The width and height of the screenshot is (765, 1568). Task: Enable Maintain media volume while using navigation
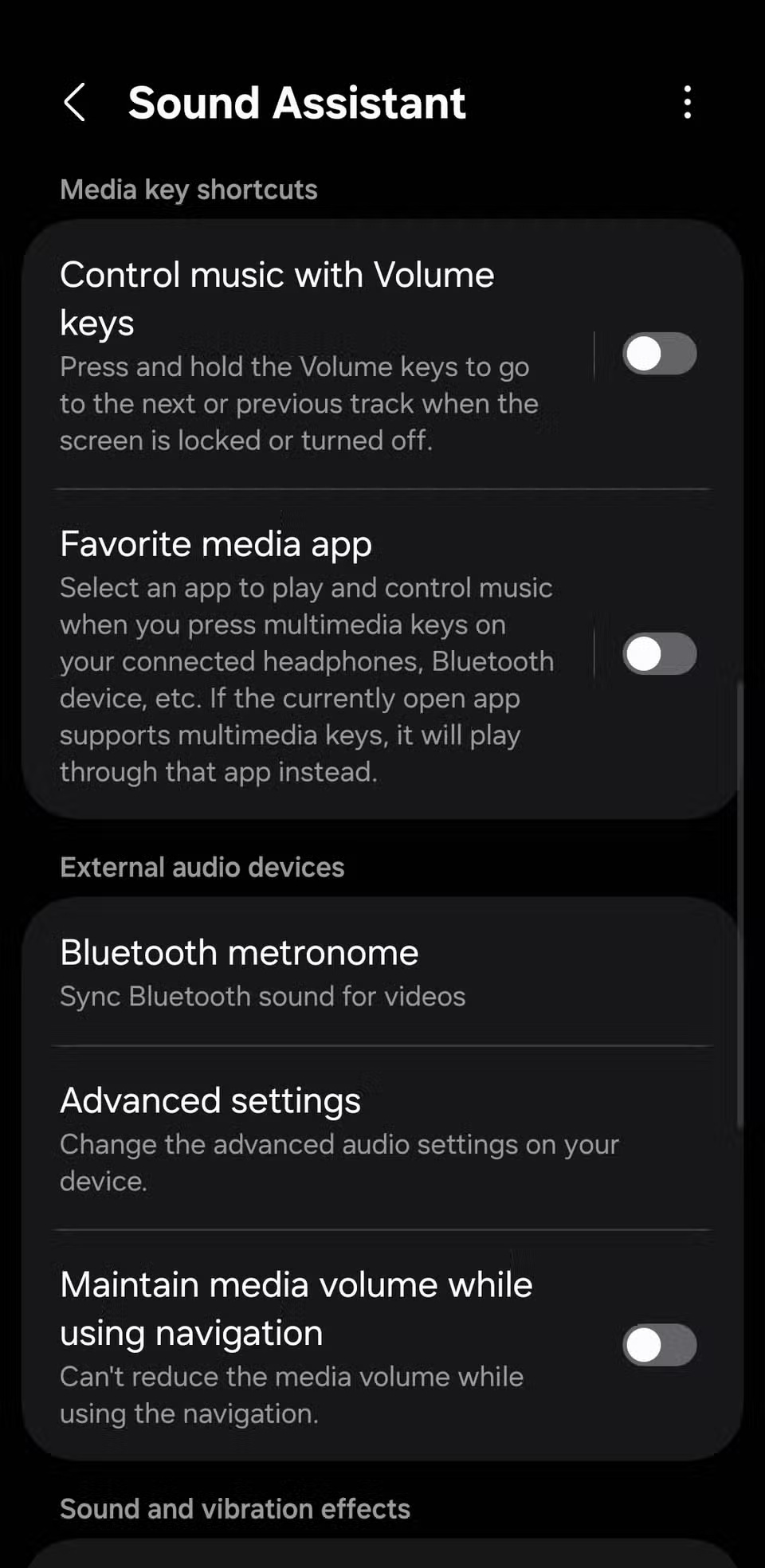(660, 1346)
